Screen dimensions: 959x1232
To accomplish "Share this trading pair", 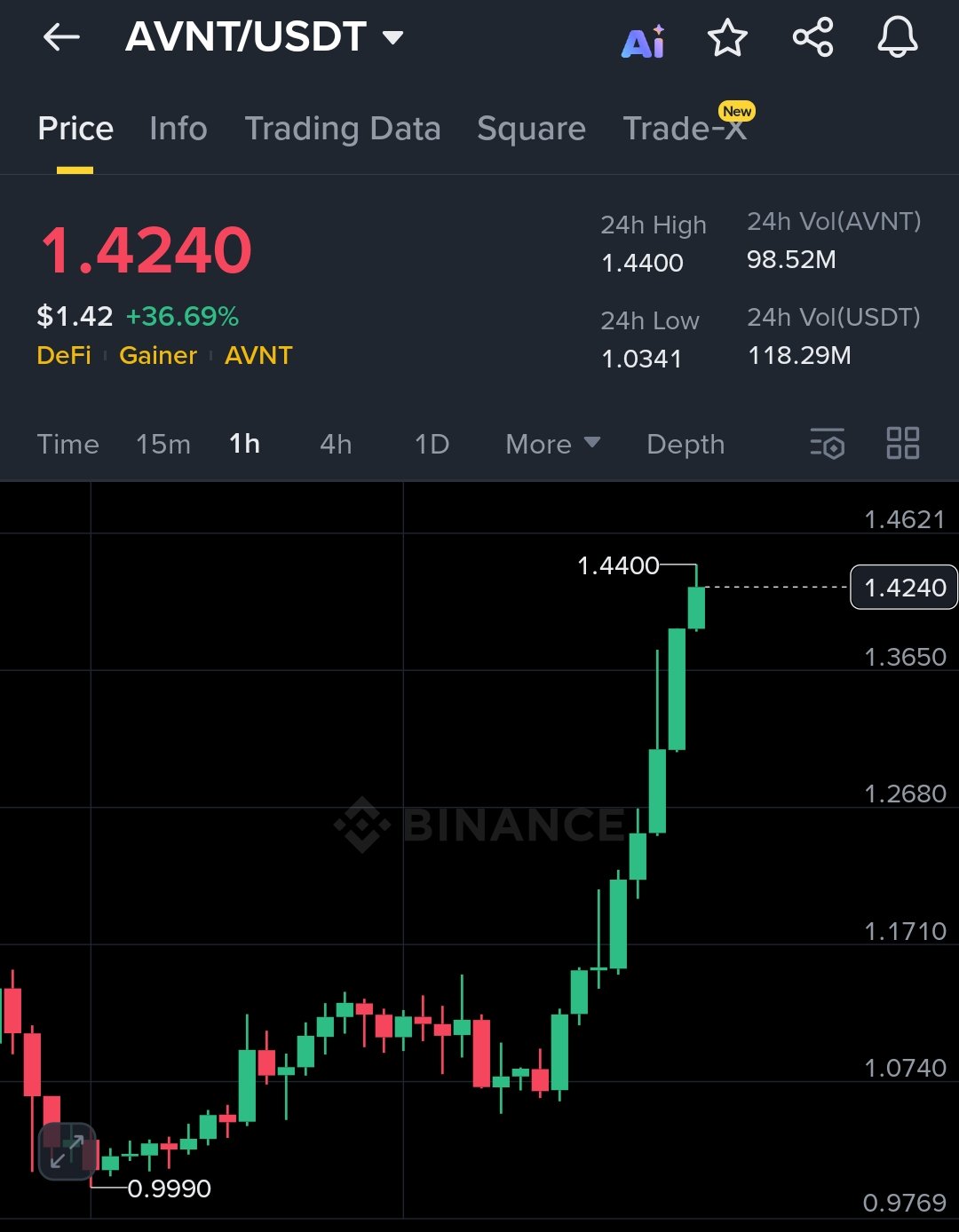I will click(x=812, y=37).
